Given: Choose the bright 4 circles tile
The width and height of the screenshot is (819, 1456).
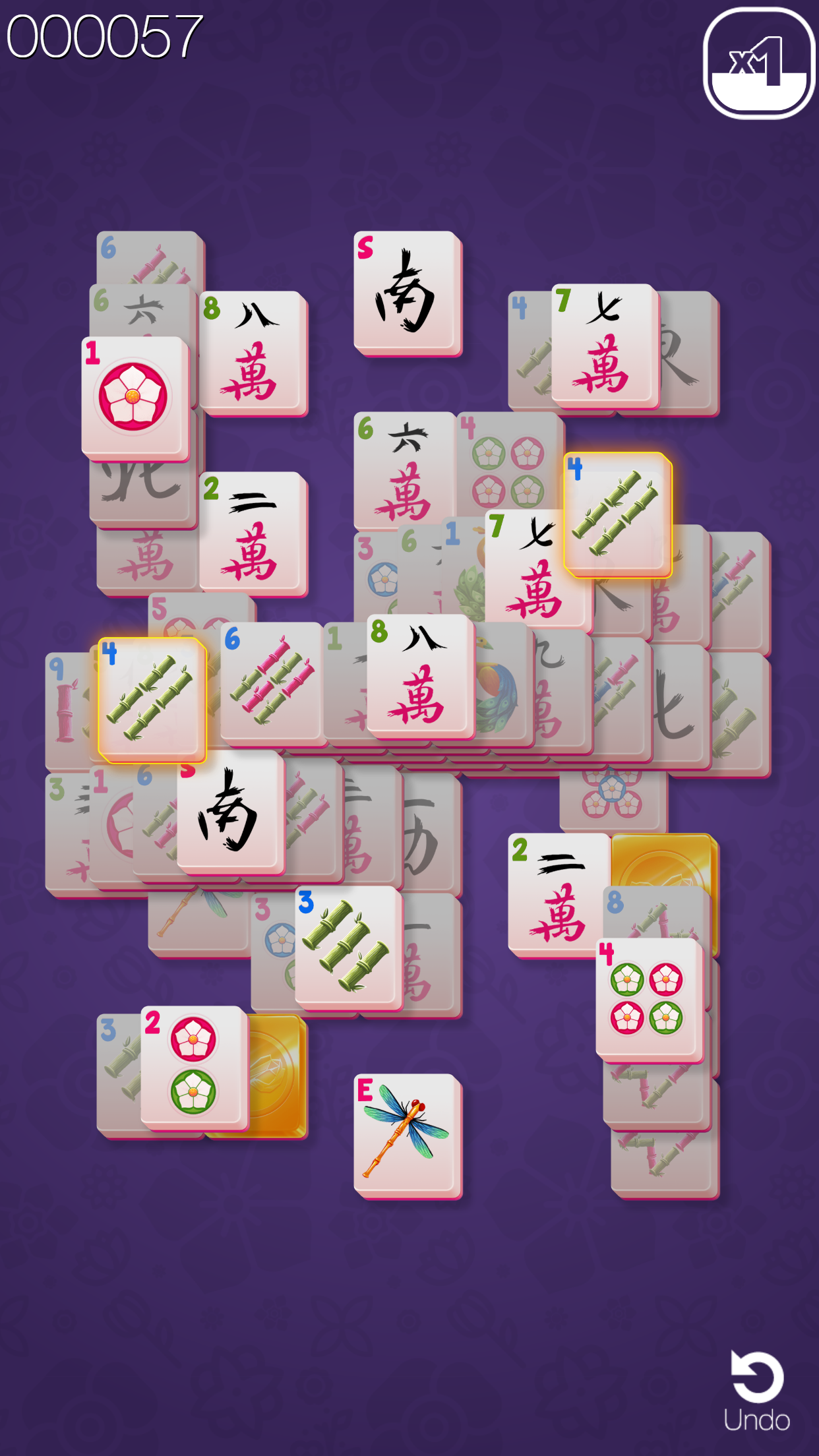Looking at the screenshot, I should (648, 998).
